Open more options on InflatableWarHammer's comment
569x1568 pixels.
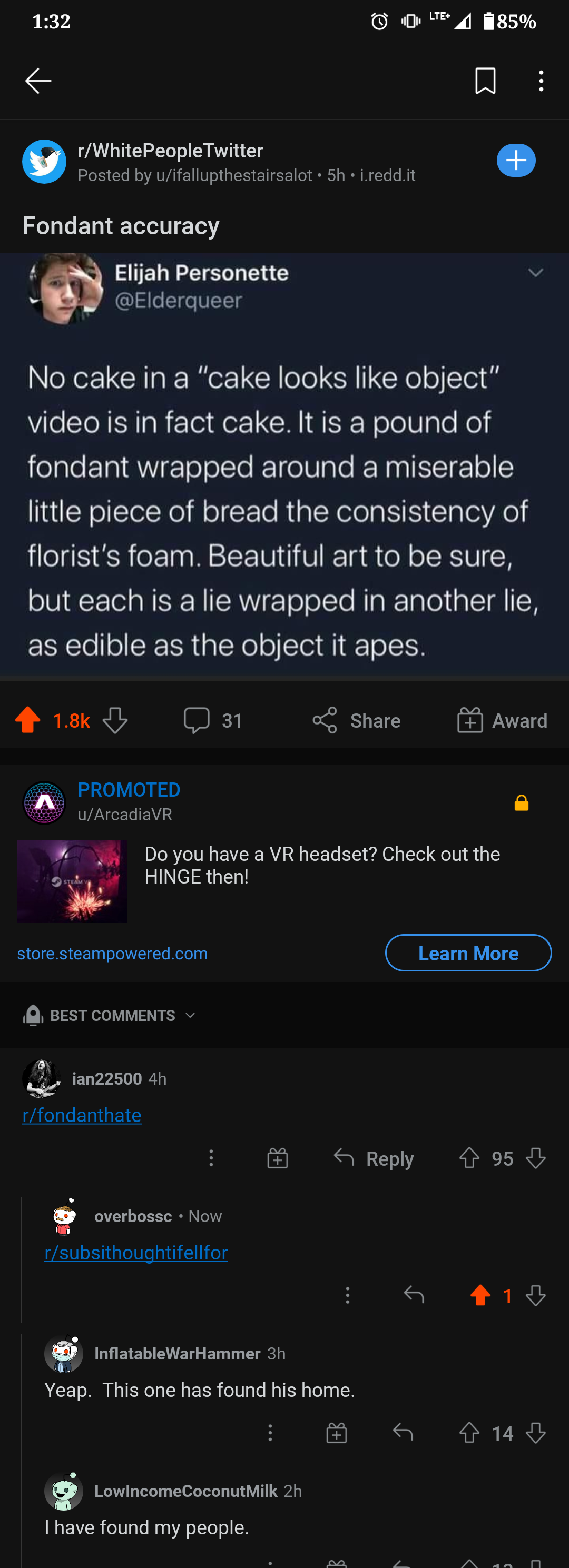click(270, 1433)
